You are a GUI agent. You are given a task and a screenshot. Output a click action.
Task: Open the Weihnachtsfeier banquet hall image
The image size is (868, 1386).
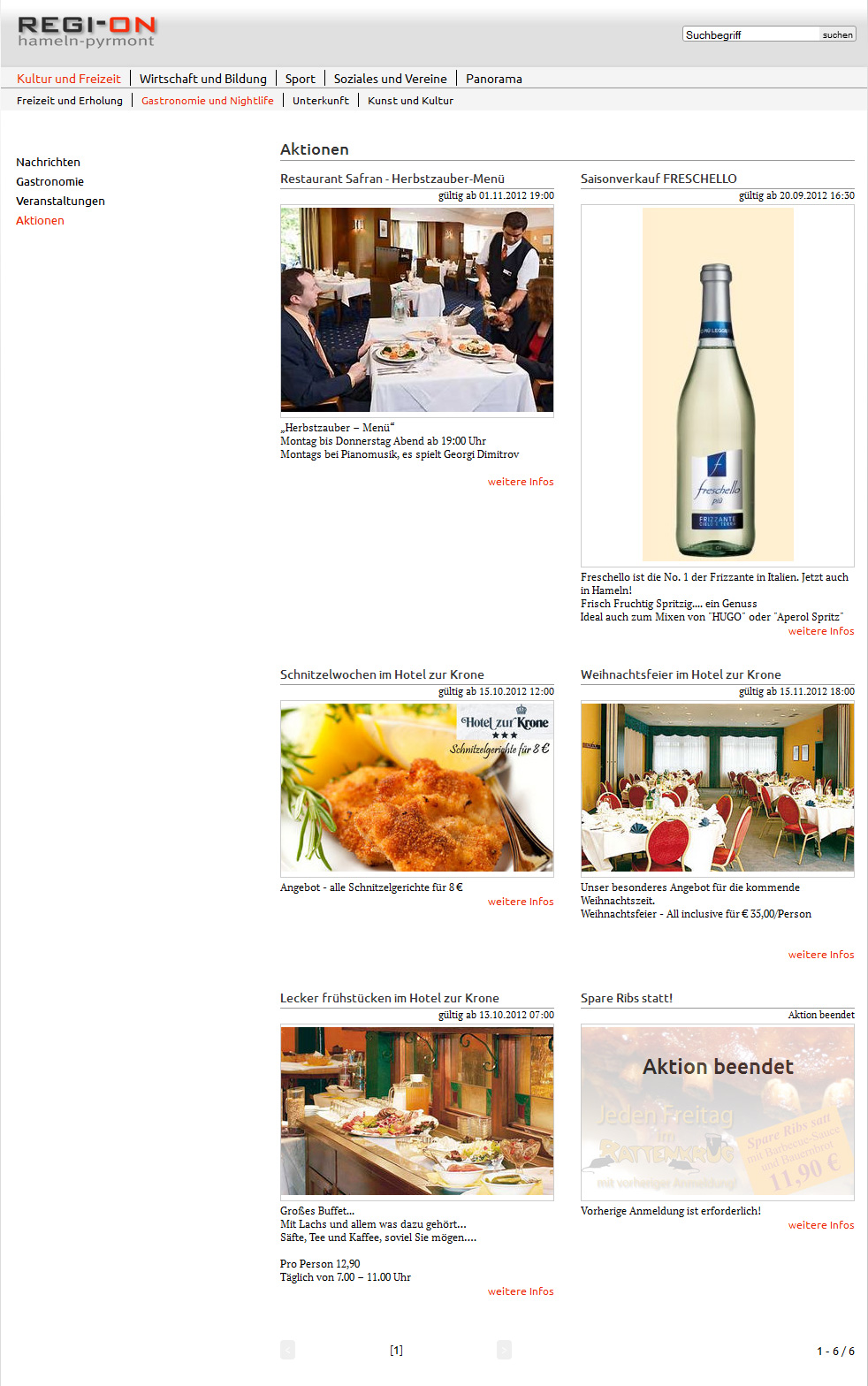click(717, 788)
